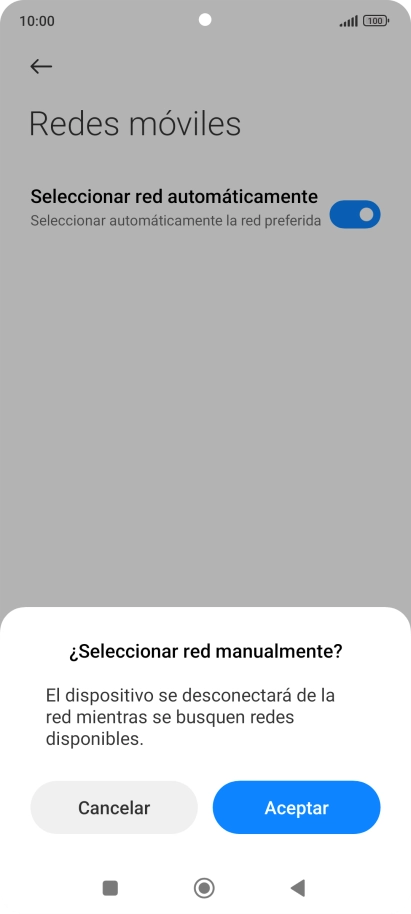The image size is (411, 914).
Task: Confirm manual network selection with Aceptar
Action: click(296, 807)
